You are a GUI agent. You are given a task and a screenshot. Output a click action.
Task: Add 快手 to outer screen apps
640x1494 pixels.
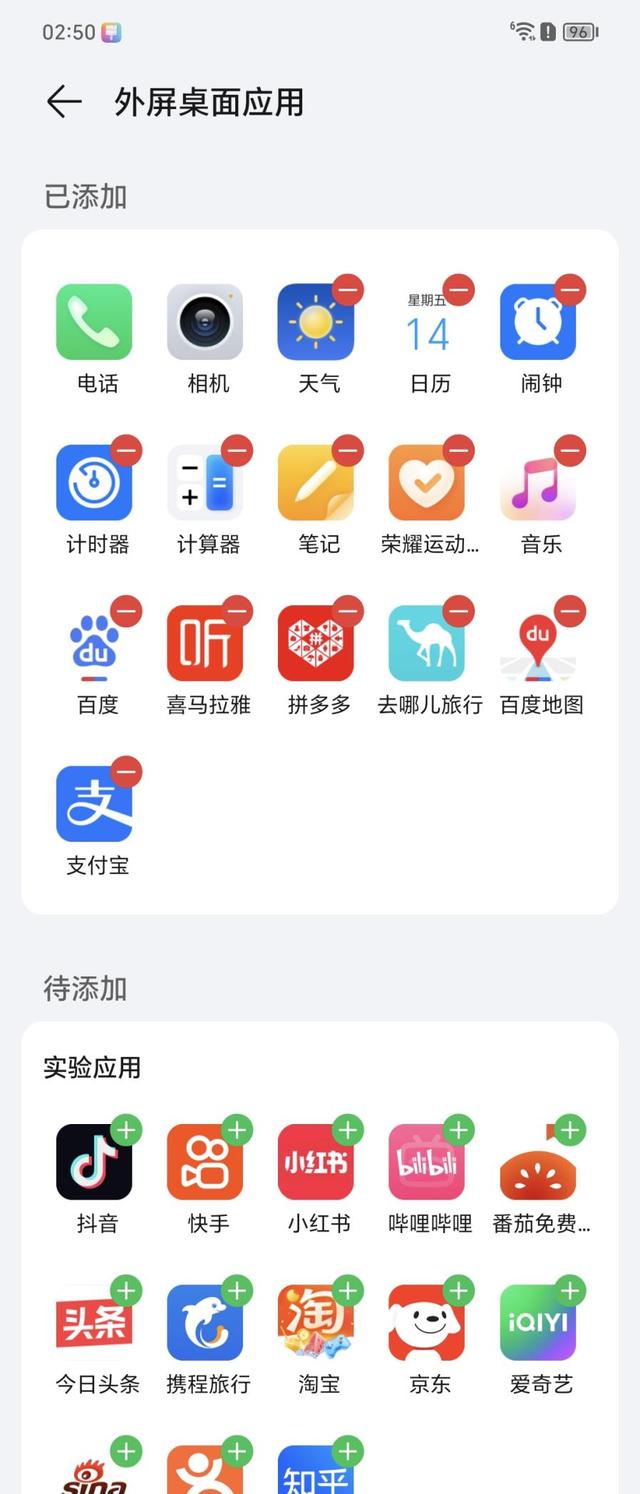point(238,1131)
